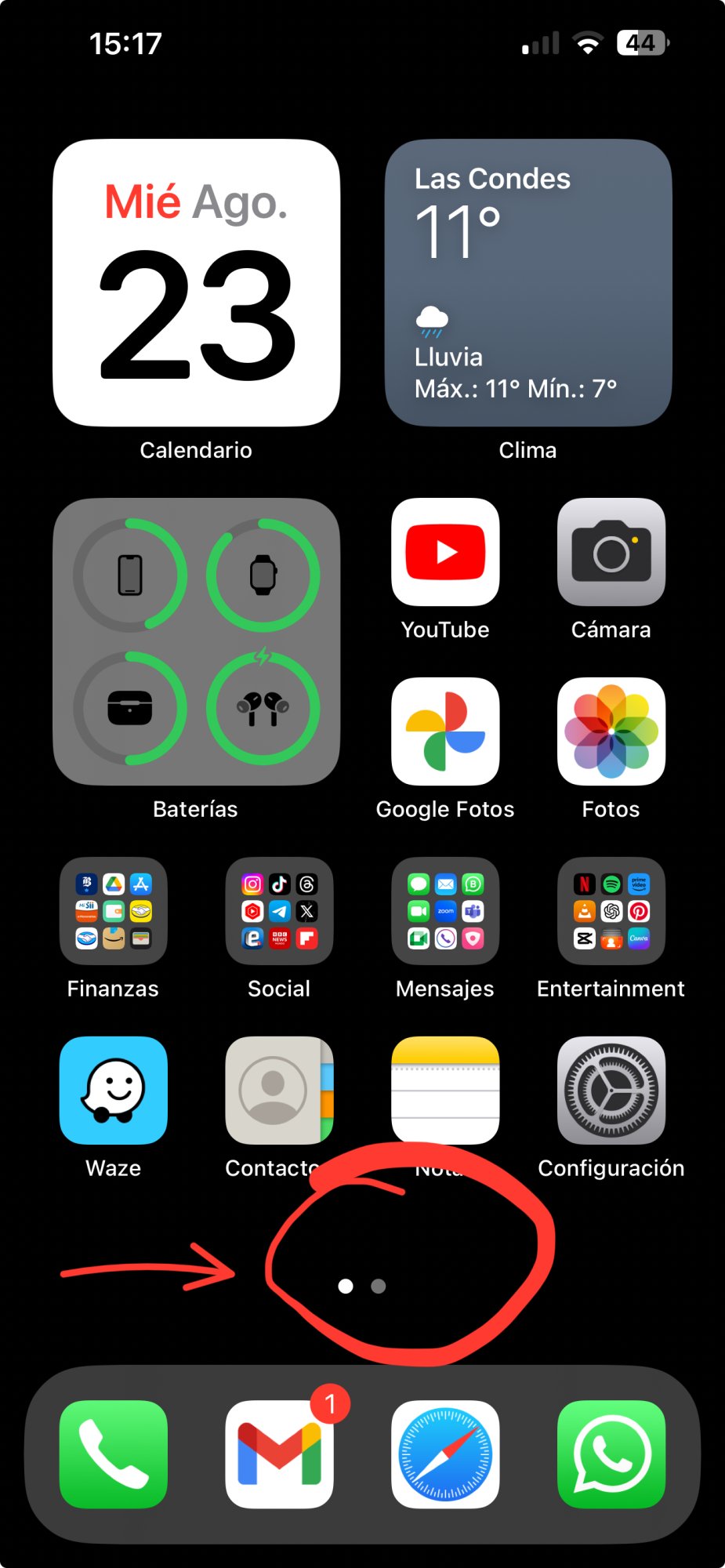This screenshot has width=725, height=1568.
Task: Launch Safari from the dock
Action: pos(445,1454)
